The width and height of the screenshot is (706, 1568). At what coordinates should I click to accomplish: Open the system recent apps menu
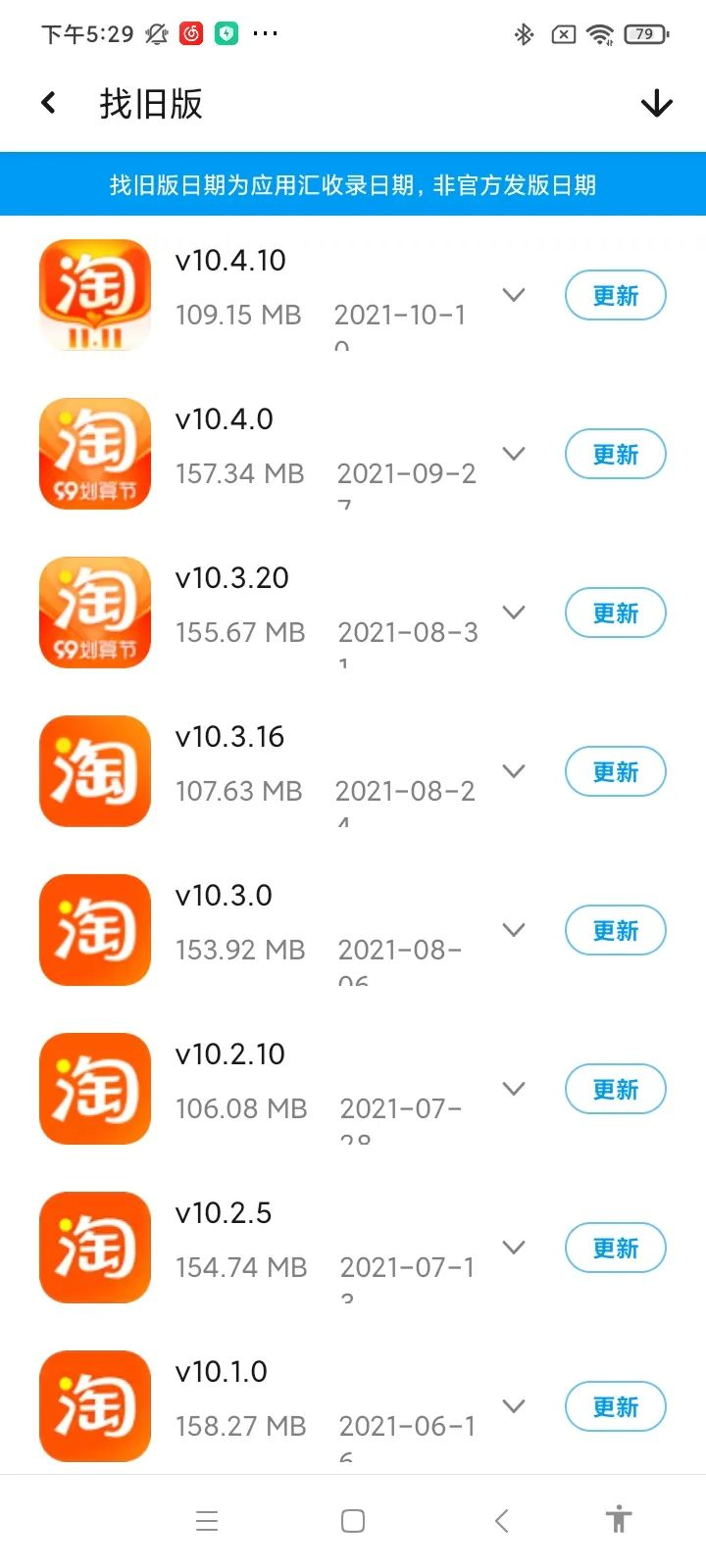(207, 1521)
